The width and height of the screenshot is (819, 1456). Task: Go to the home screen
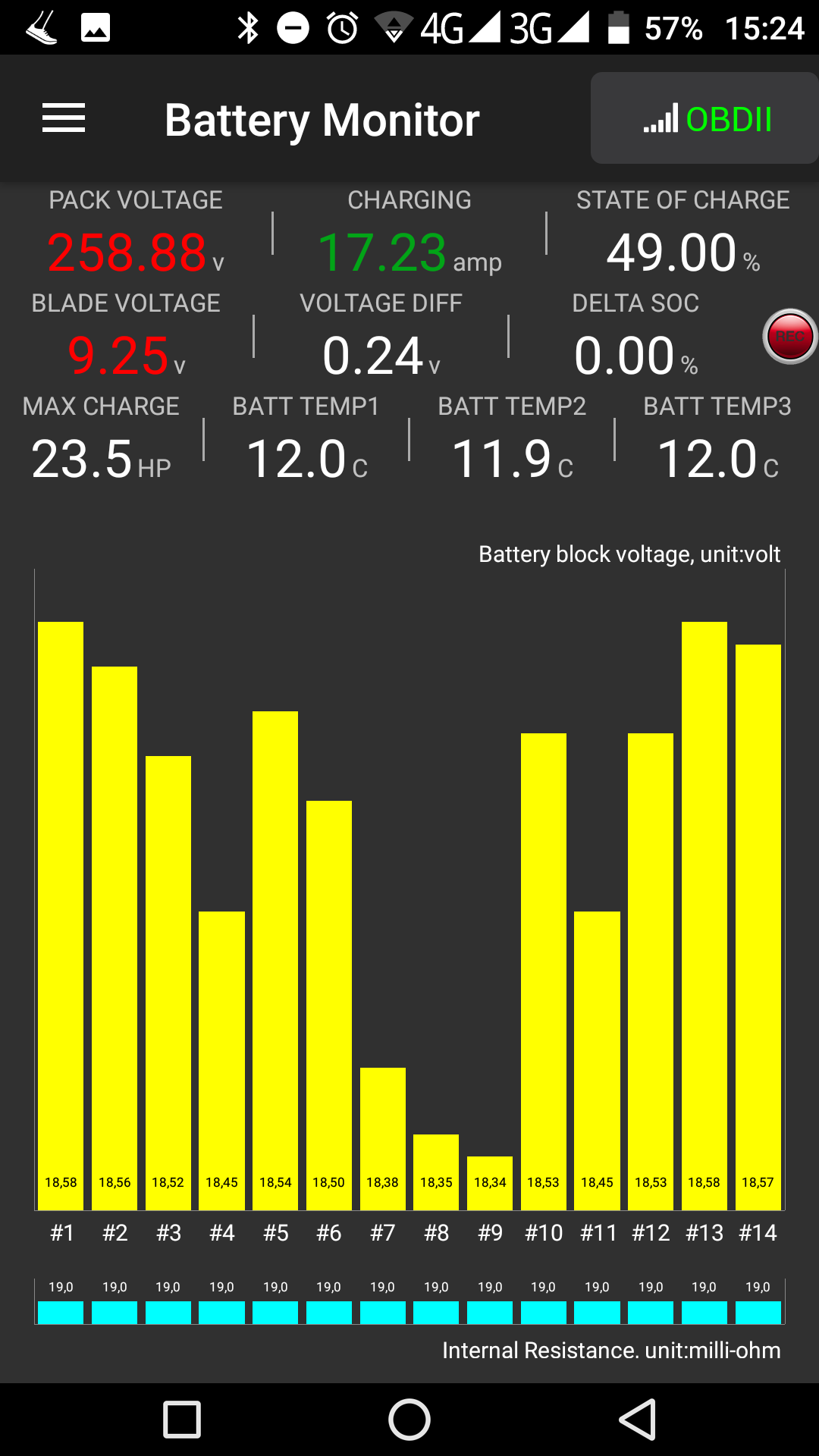409,1420
